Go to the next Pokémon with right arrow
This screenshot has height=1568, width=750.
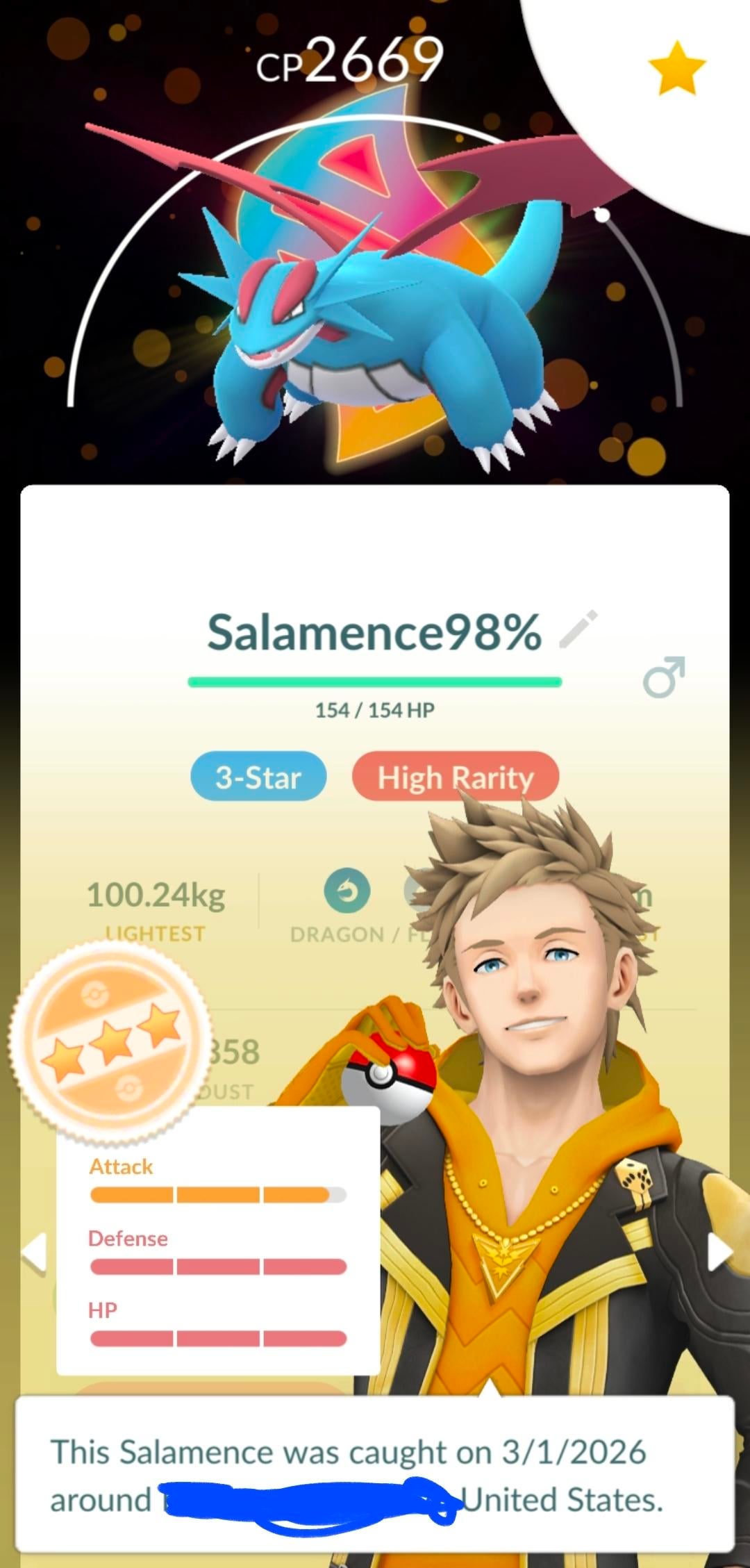[719, 1253]
